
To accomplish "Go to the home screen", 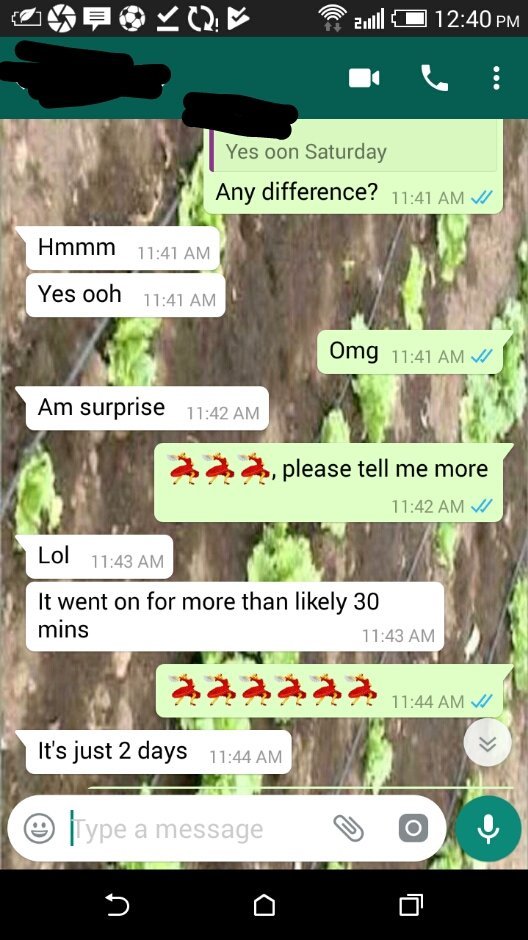I will point(264,905).
